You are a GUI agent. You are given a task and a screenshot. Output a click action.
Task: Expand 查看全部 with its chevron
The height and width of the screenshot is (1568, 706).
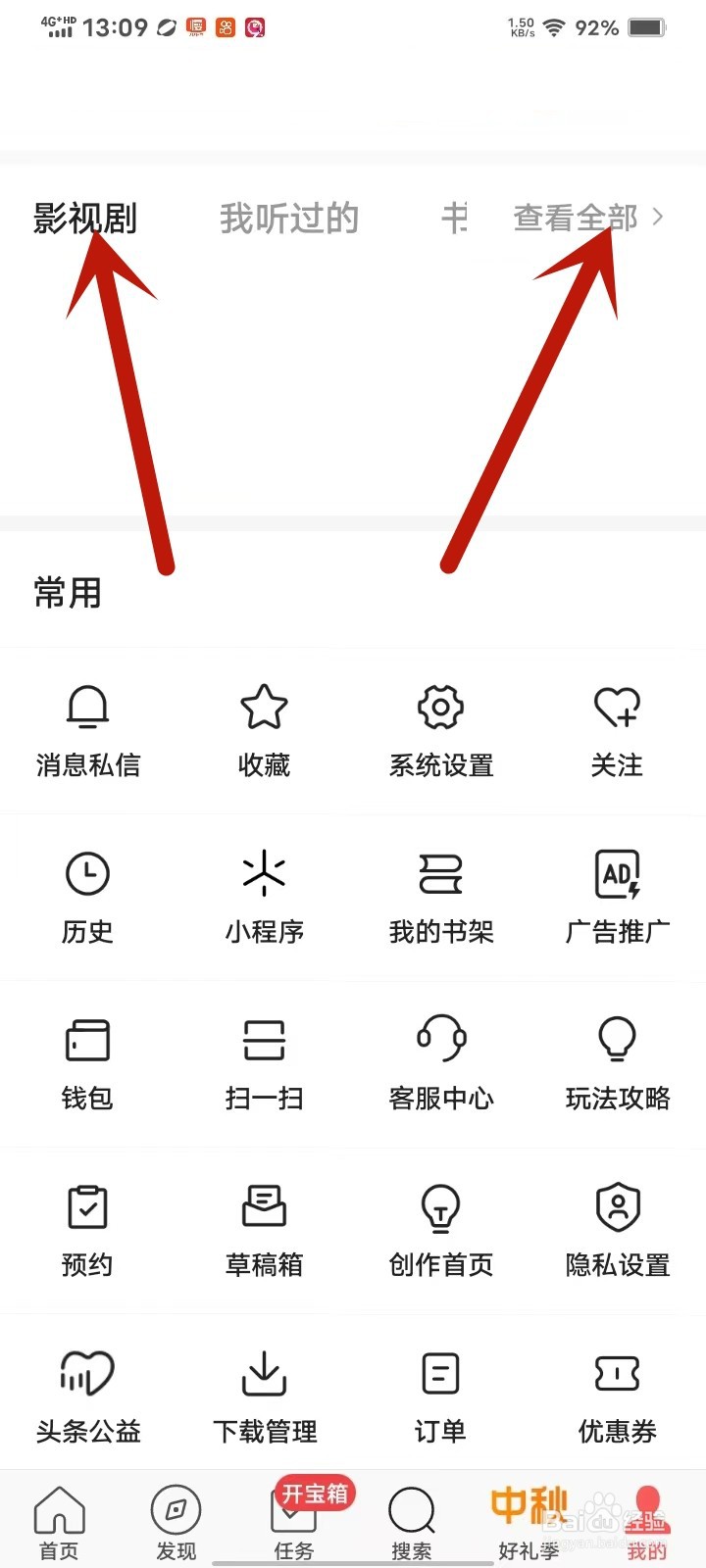click(588, 218)
